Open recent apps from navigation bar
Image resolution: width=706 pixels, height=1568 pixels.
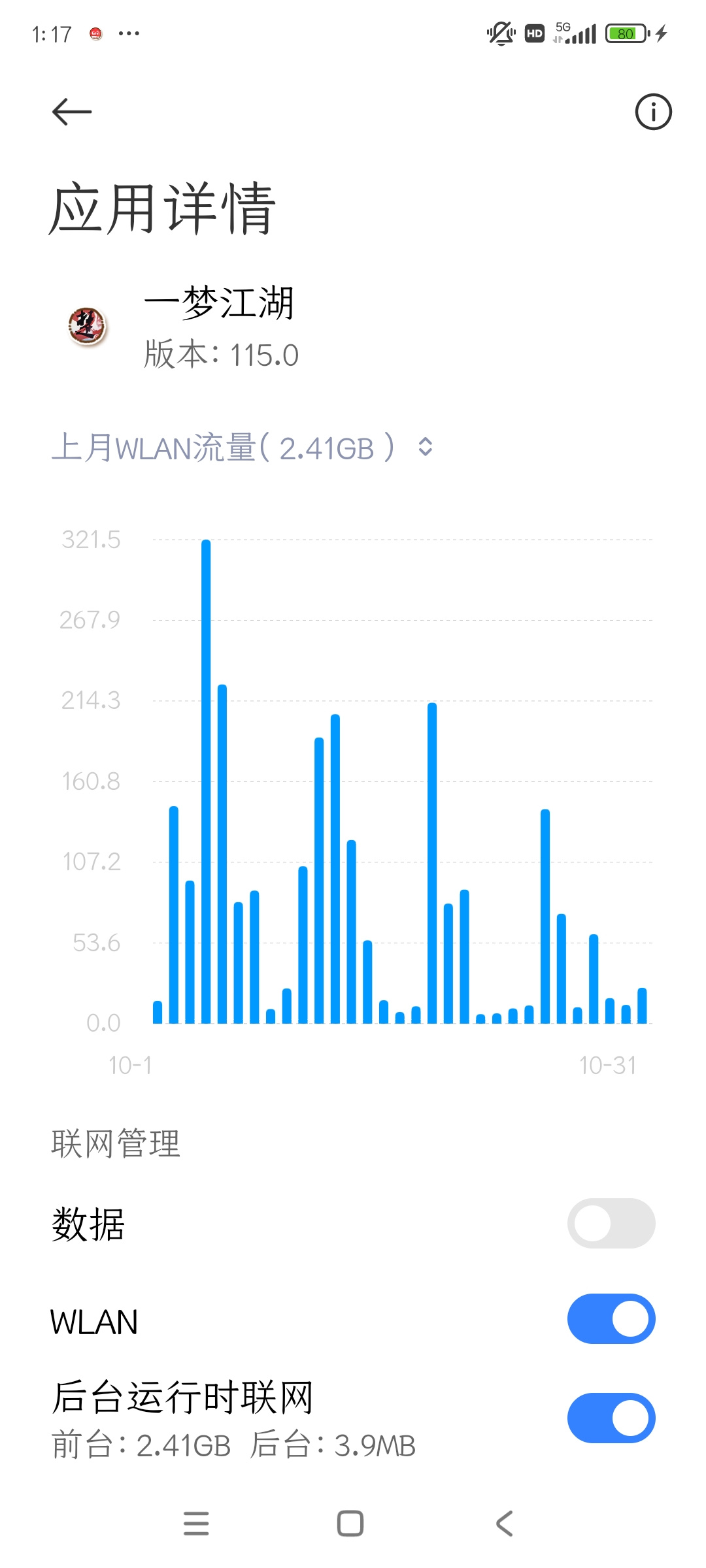click(x=196, y=1524)
